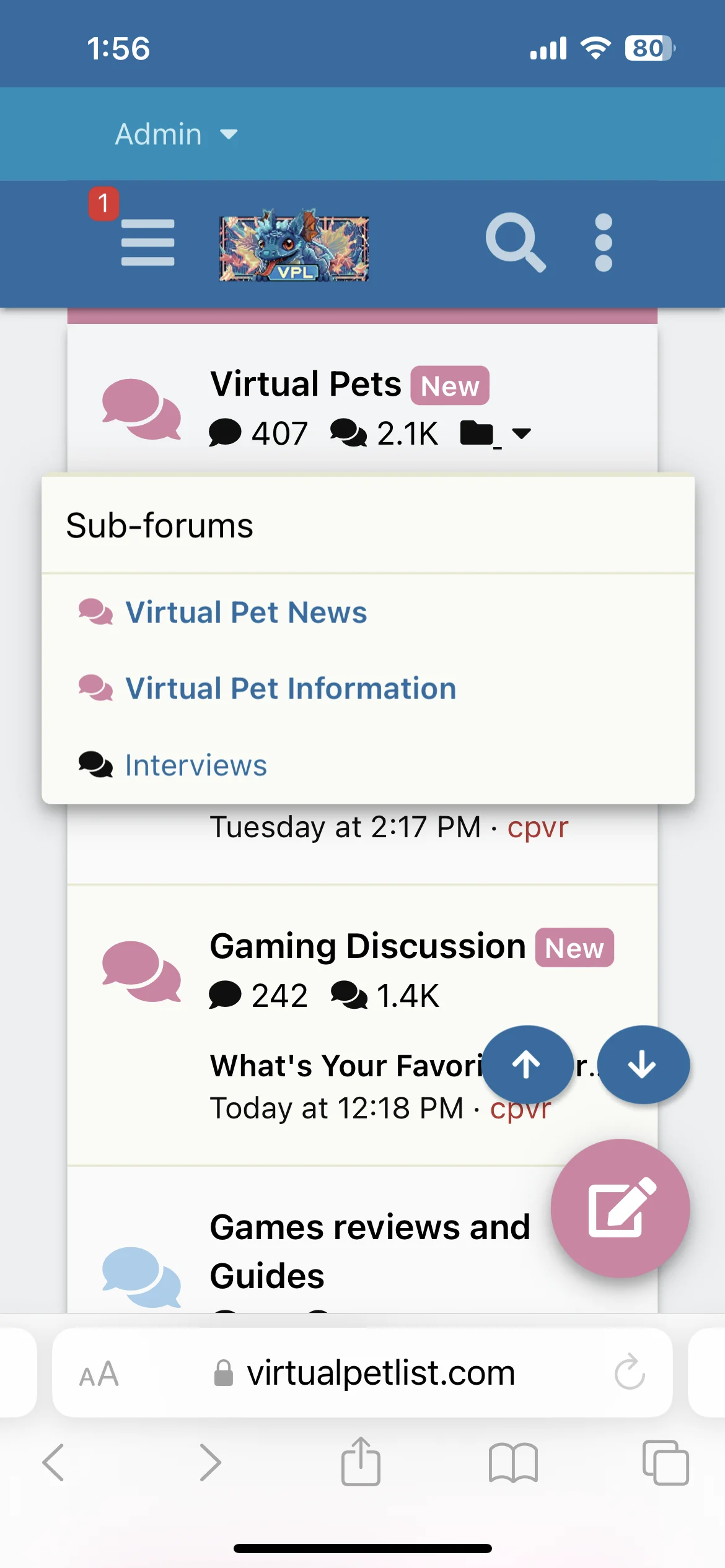This screenshot has height=1568, width=725.
Task: Open the three-dot overflow menu
Action: point(604,243)
